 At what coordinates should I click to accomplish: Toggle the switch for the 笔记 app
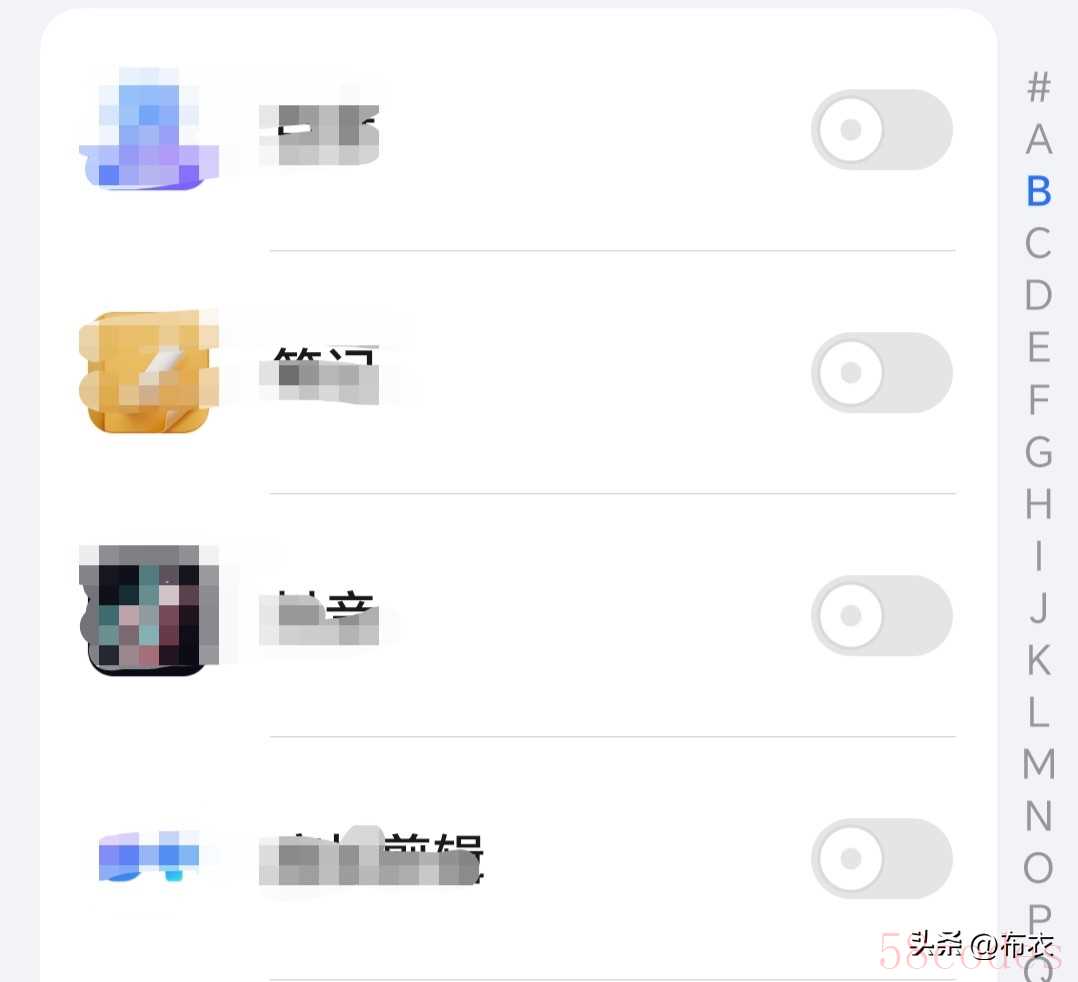coord(881,373)
